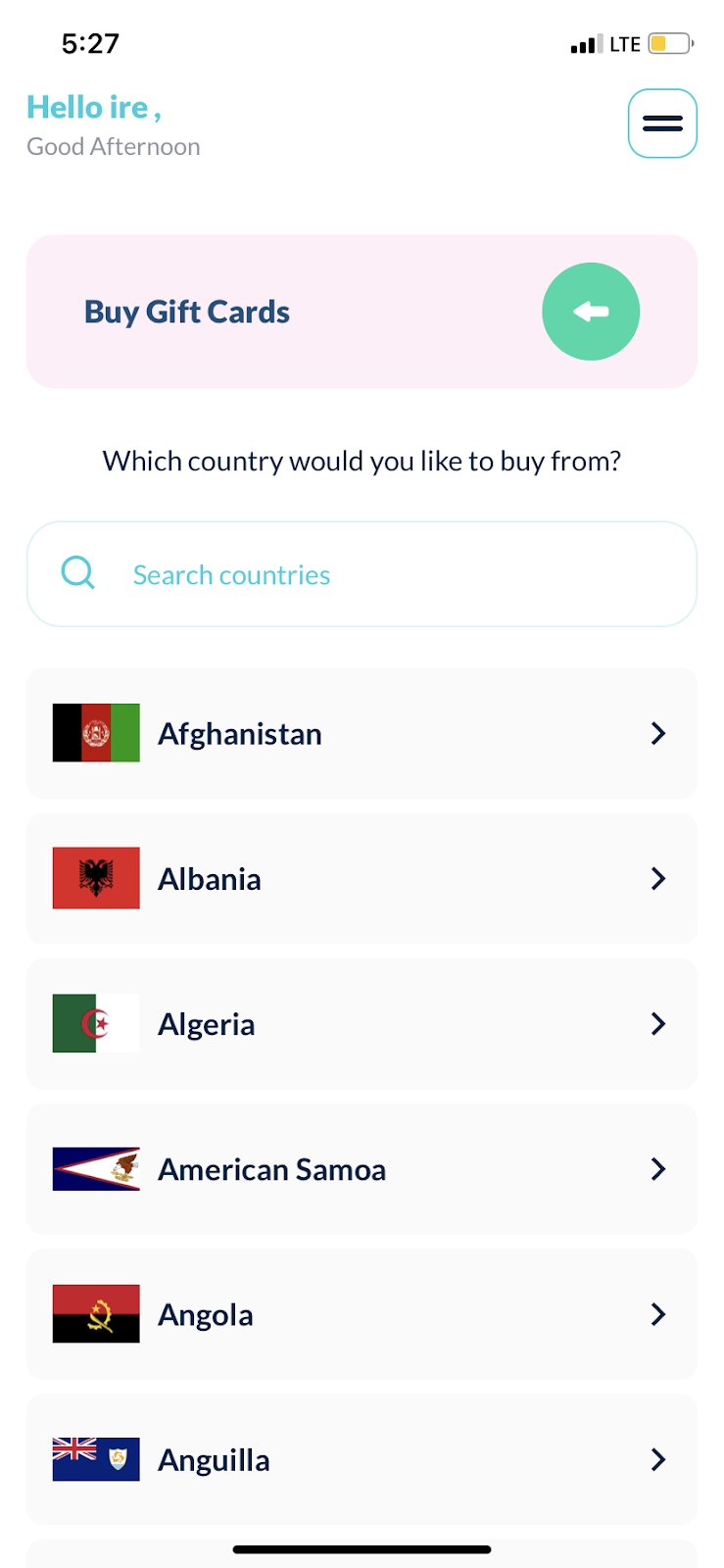
Task: Choose the Anguilla row
Action: click(x=362, y=1459)
